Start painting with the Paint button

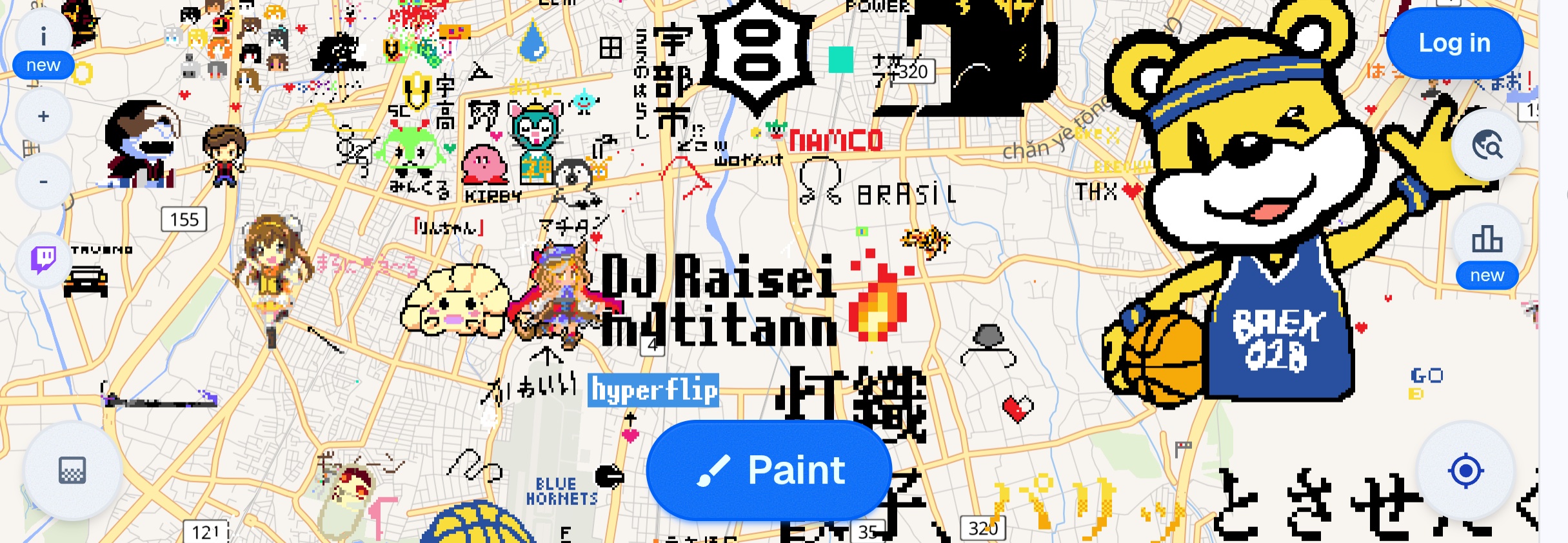point(769,469)
